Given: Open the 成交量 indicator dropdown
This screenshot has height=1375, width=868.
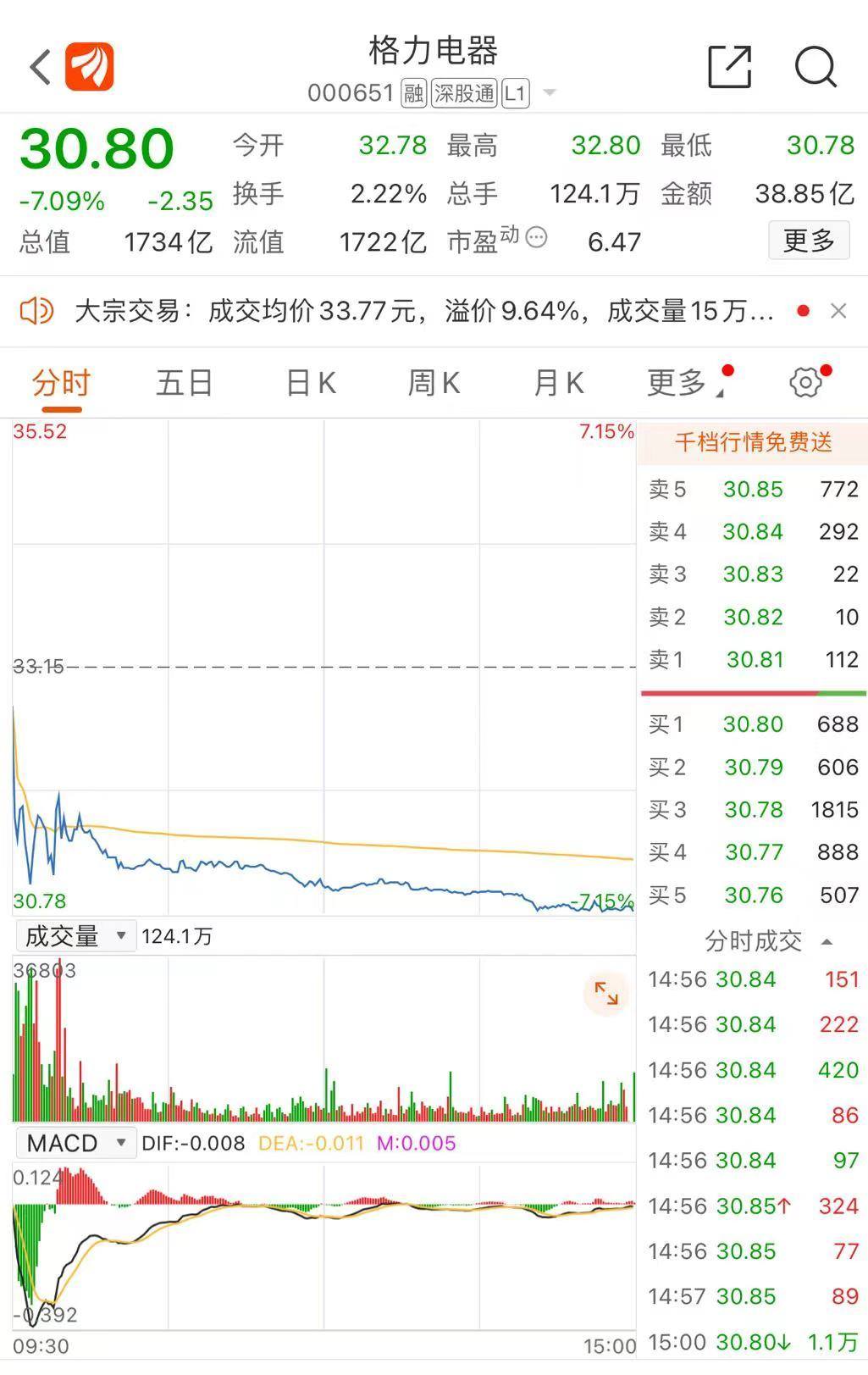Looking at the screenshot, I should (x=75, y=935).
